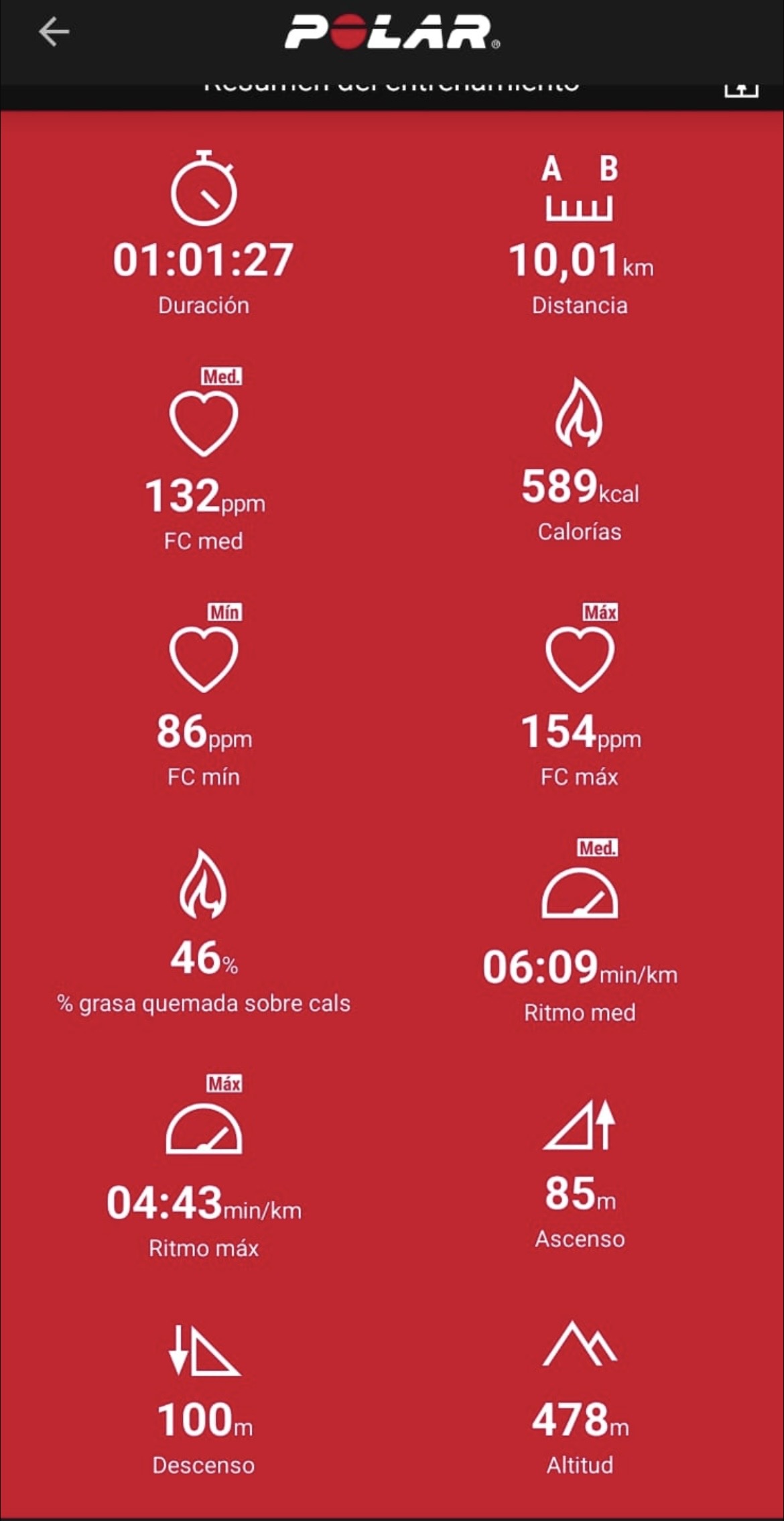
Task: Go back with the top-left arrow
Action: coord(54,32)
